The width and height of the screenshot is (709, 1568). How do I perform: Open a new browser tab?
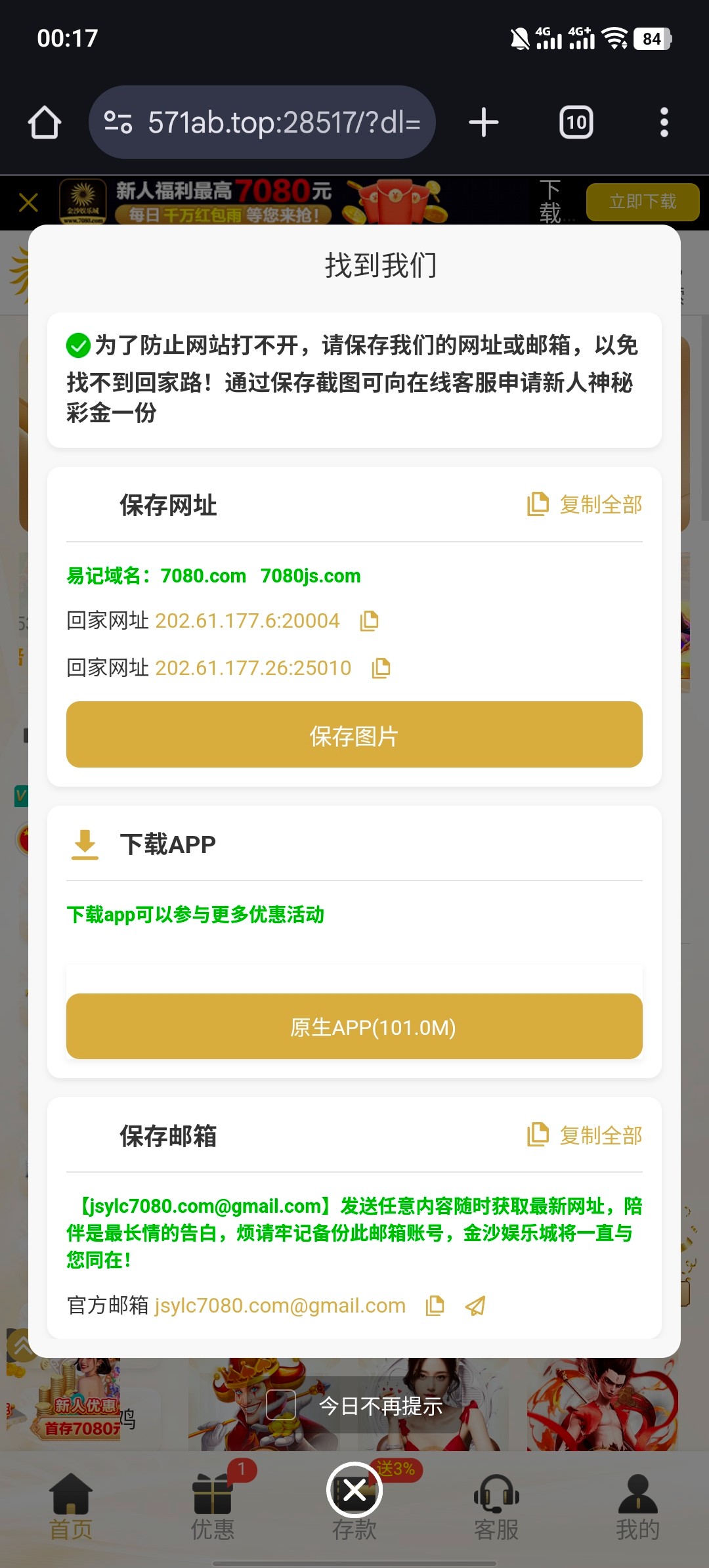coord(484,123)
